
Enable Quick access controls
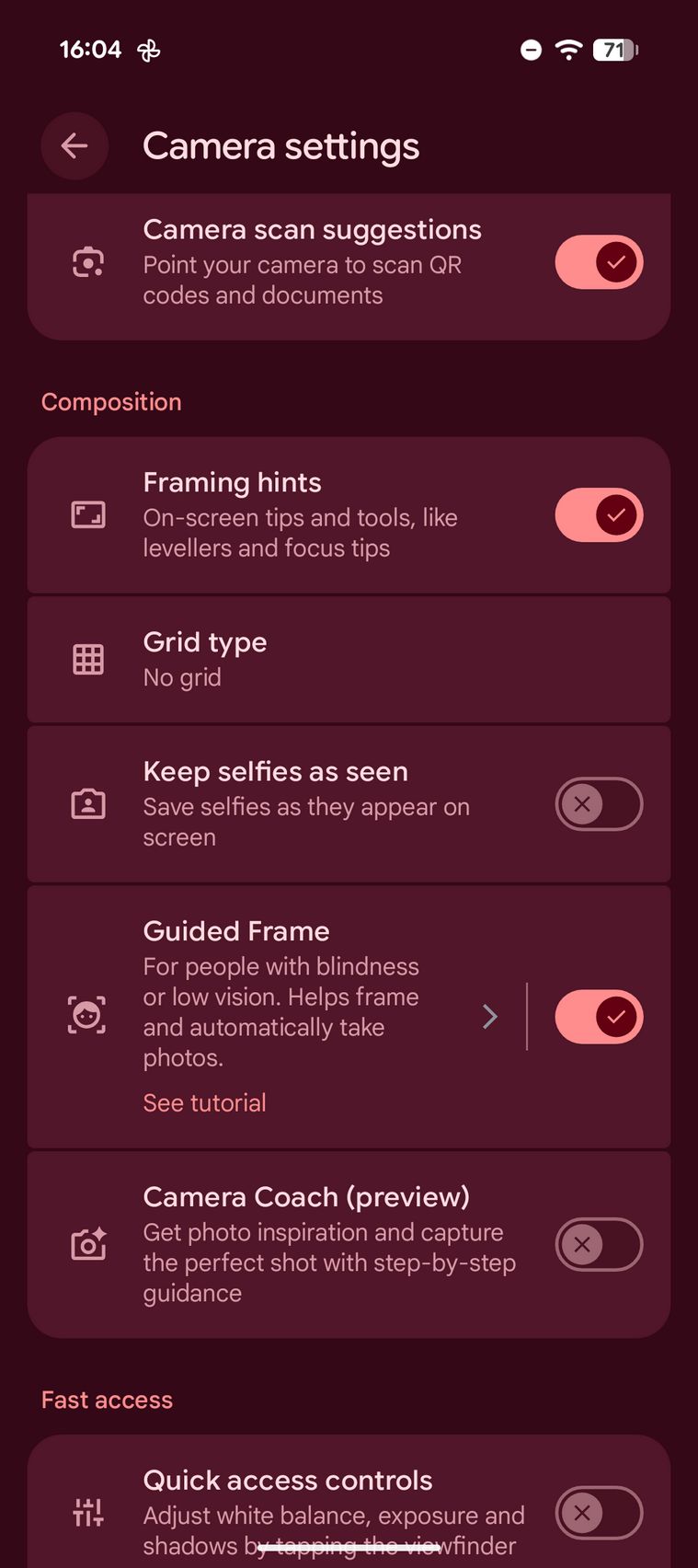pos(599,1512)
